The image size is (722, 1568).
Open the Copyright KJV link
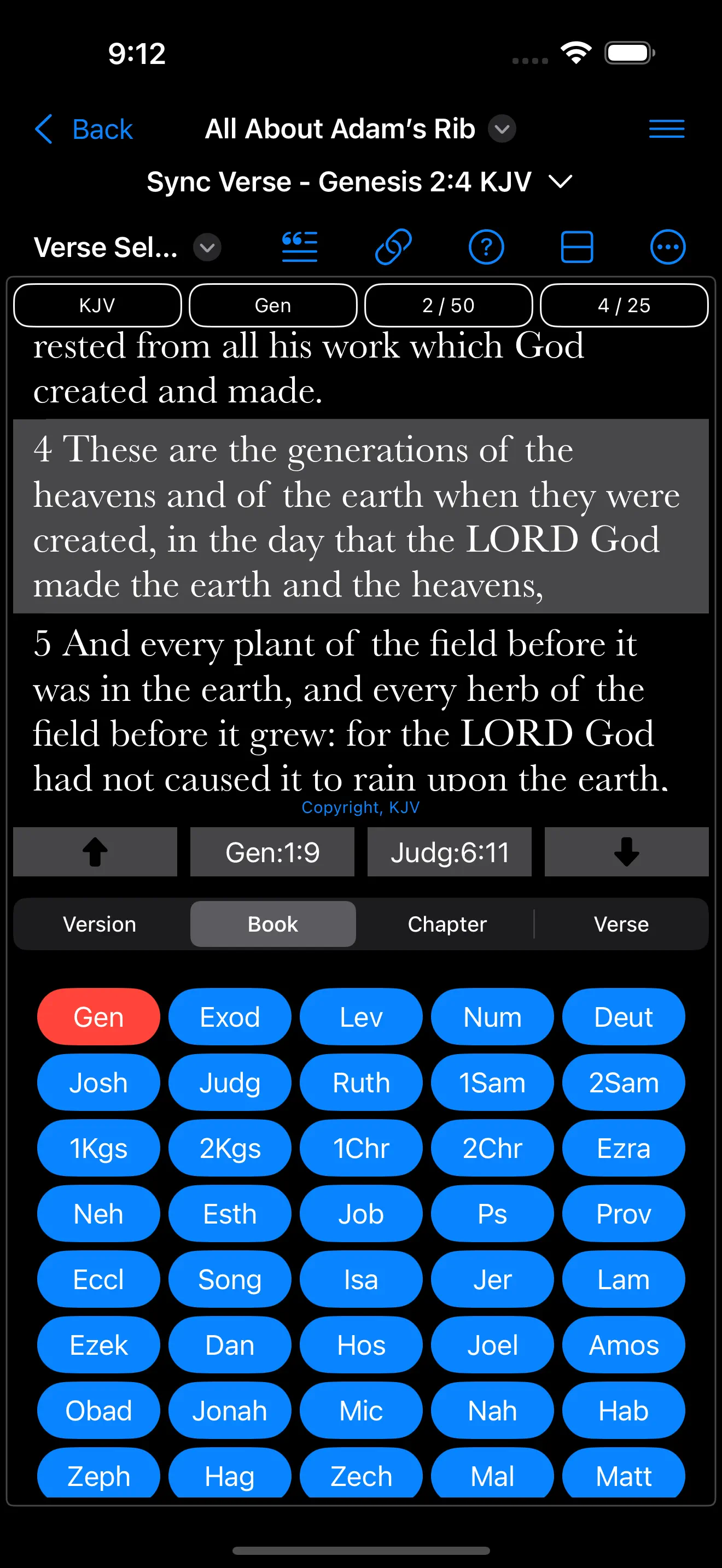tap(360, 807)
